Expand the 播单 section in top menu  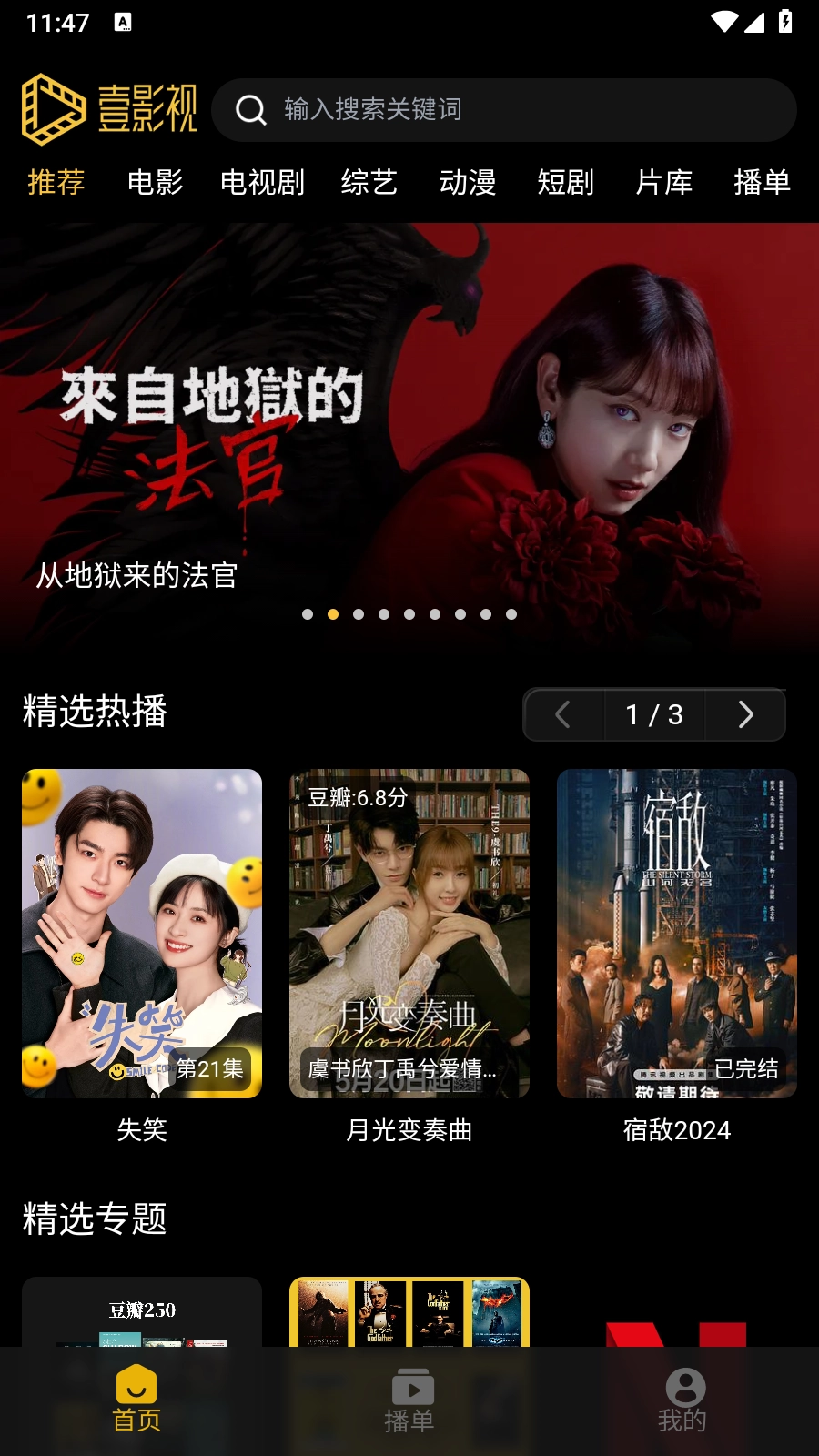(x=763, y=183)
